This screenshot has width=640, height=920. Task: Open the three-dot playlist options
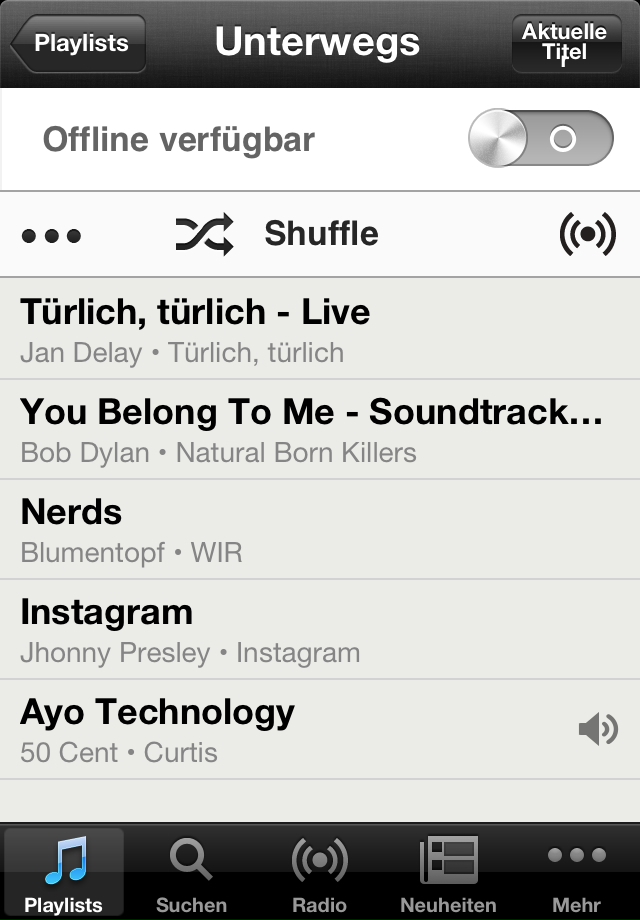[x=51, y=235]
